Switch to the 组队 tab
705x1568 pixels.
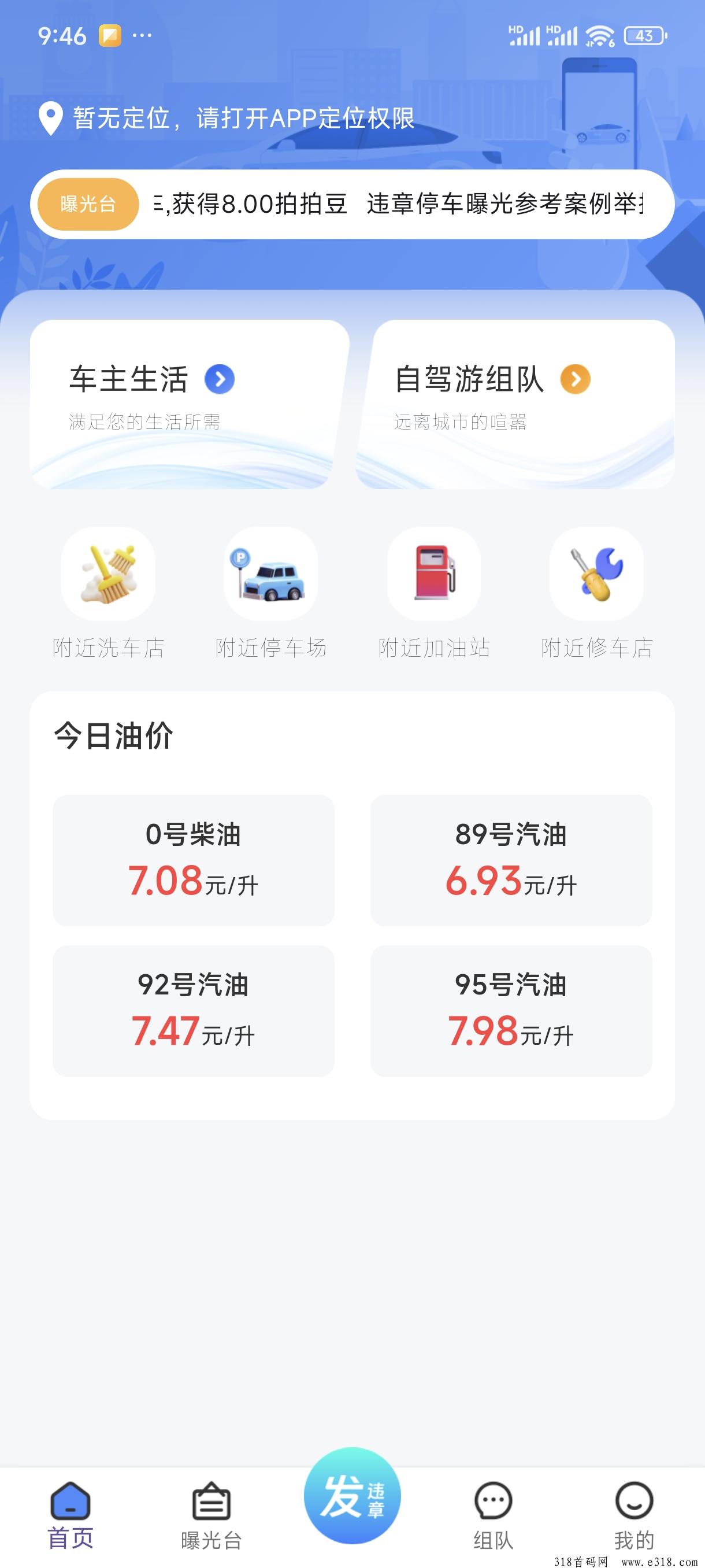point(493,1517)
